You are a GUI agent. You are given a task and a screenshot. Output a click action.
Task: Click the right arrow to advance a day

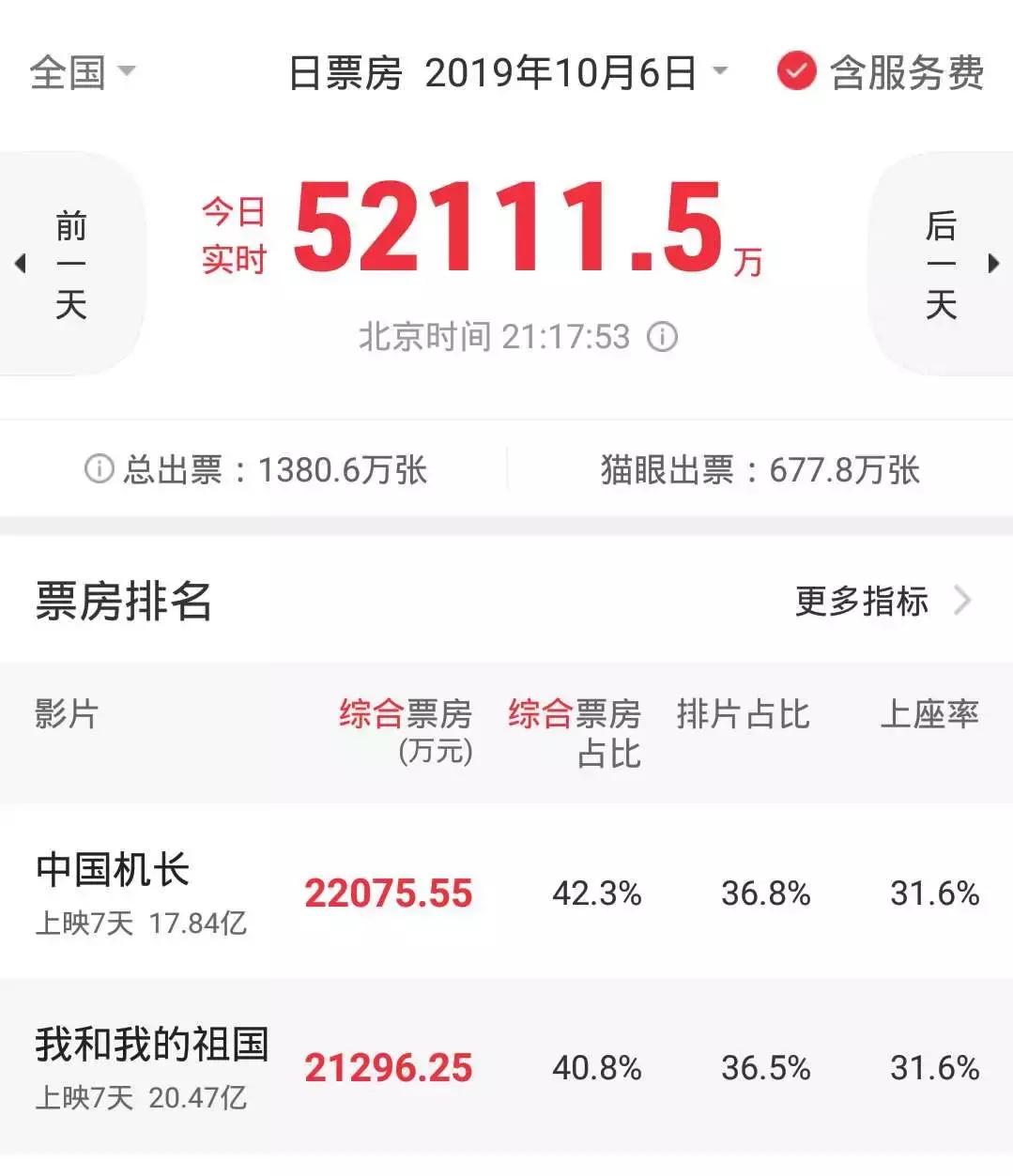(993, 264)
